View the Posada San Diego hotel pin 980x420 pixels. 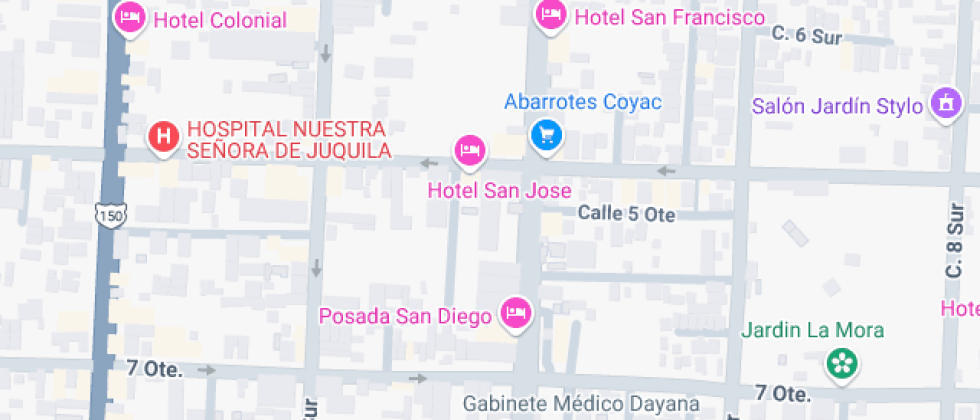point(515,312)
